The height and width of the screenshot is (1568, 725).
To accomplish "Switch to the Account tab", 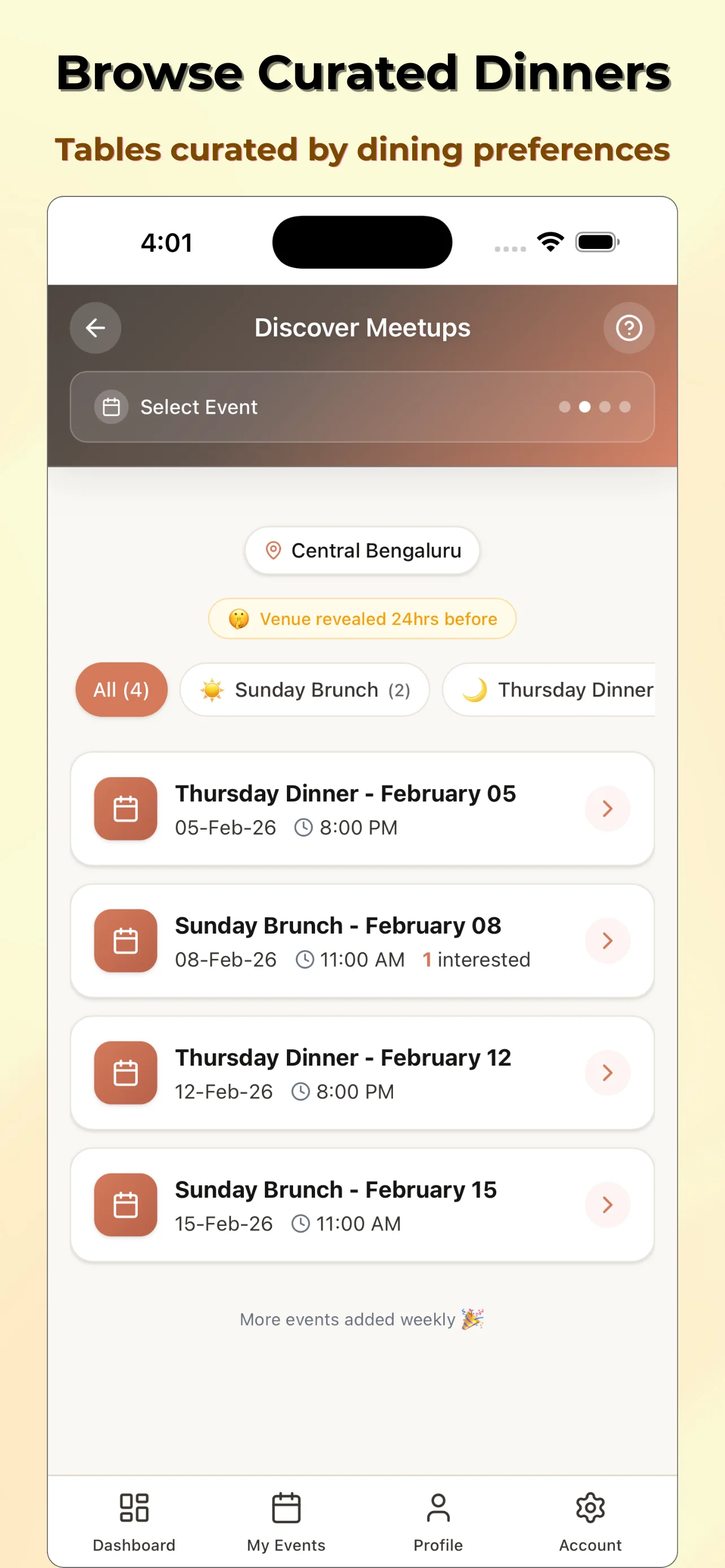I will pos(589,1522).
